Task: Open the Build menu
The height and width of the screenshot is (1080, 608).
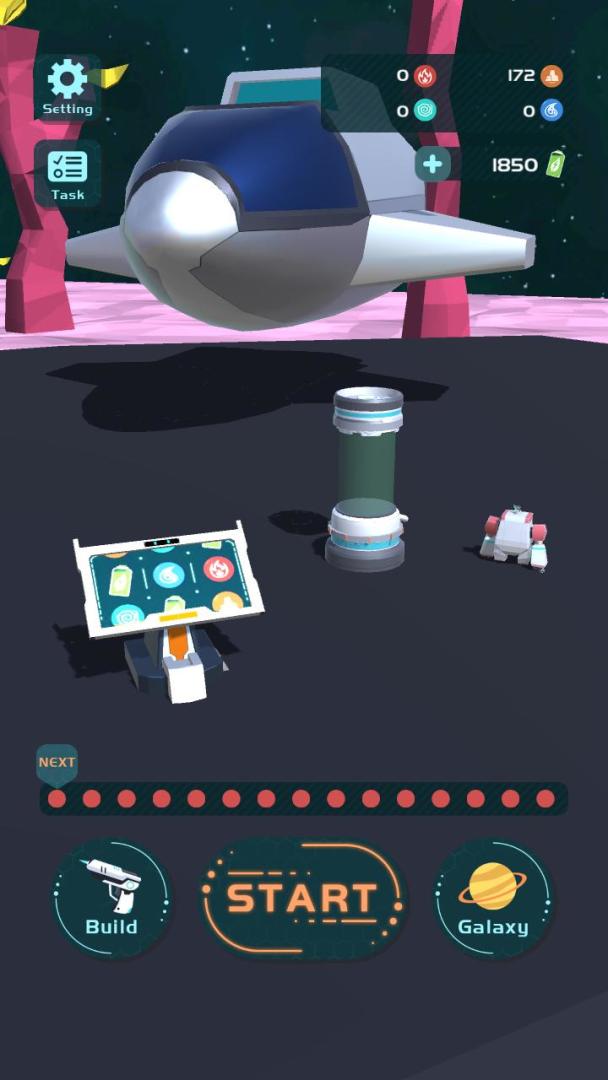Action: tap(112, 898)
